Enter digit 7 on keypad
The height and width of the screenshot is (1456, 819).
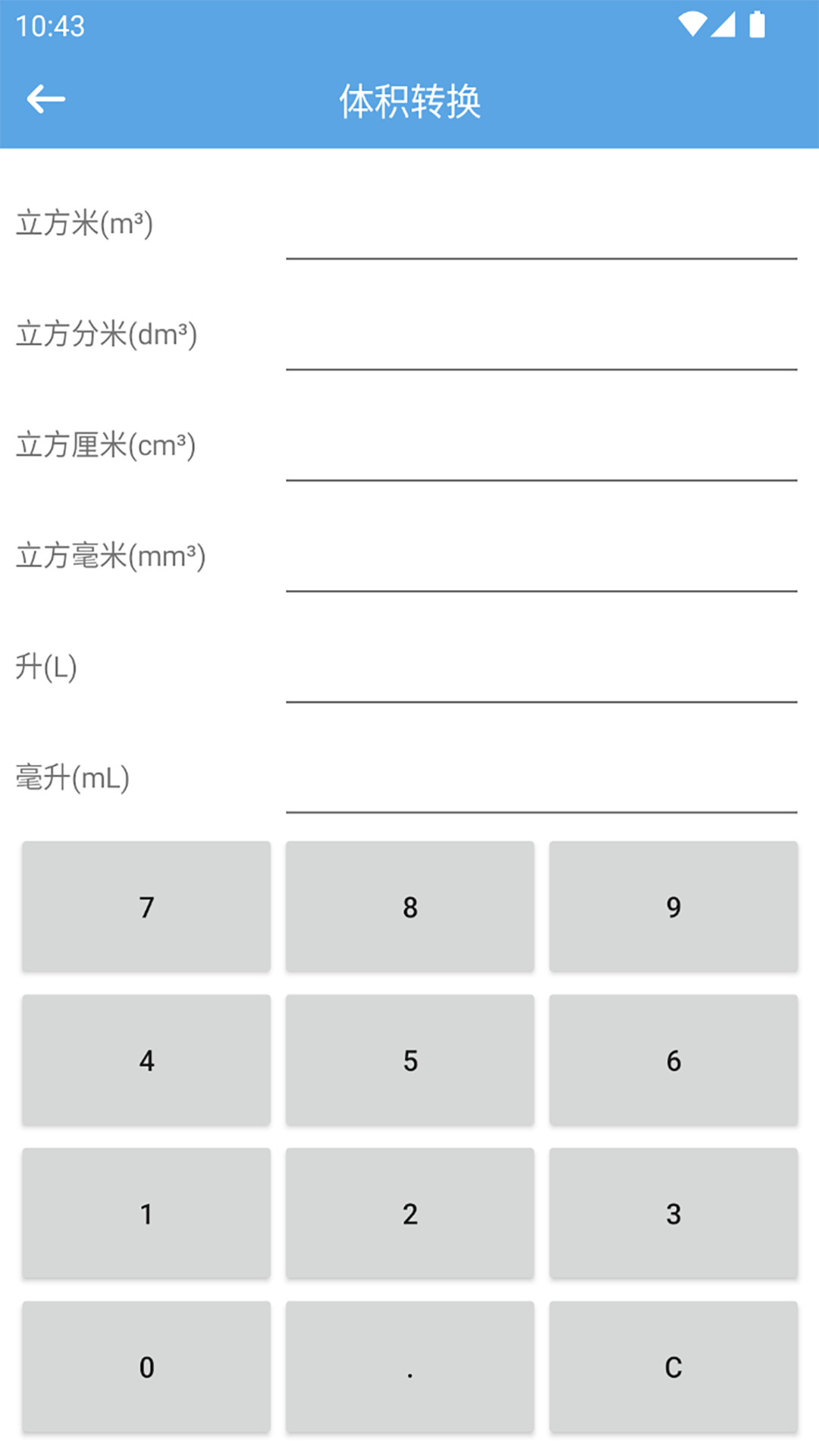146,906
